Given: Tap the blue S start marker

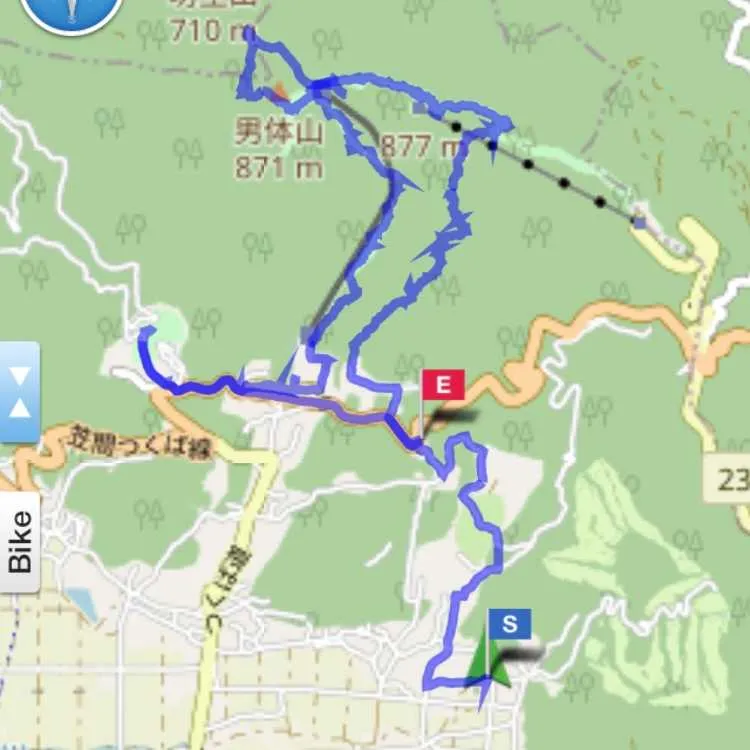Looking at the screenshot, I should click(510, 624).
